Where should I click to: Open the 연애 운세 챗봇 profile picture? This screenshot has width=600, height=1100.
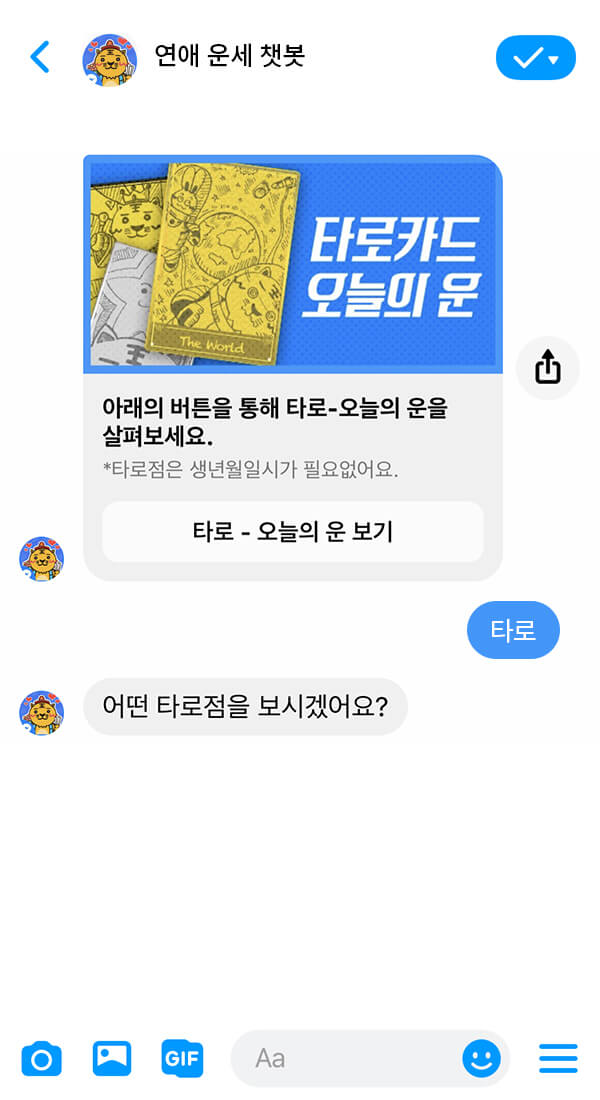point(110,58)
